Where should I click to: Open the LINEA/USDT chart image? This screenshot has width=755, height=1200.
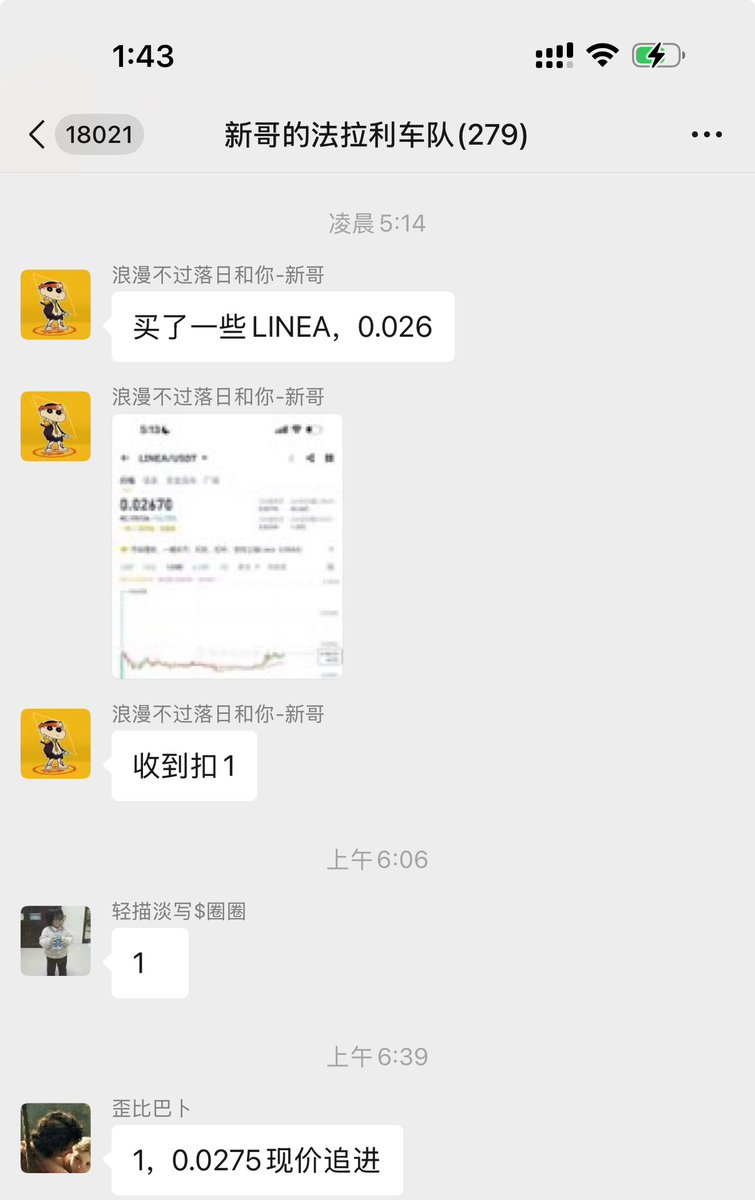point(227,546)
